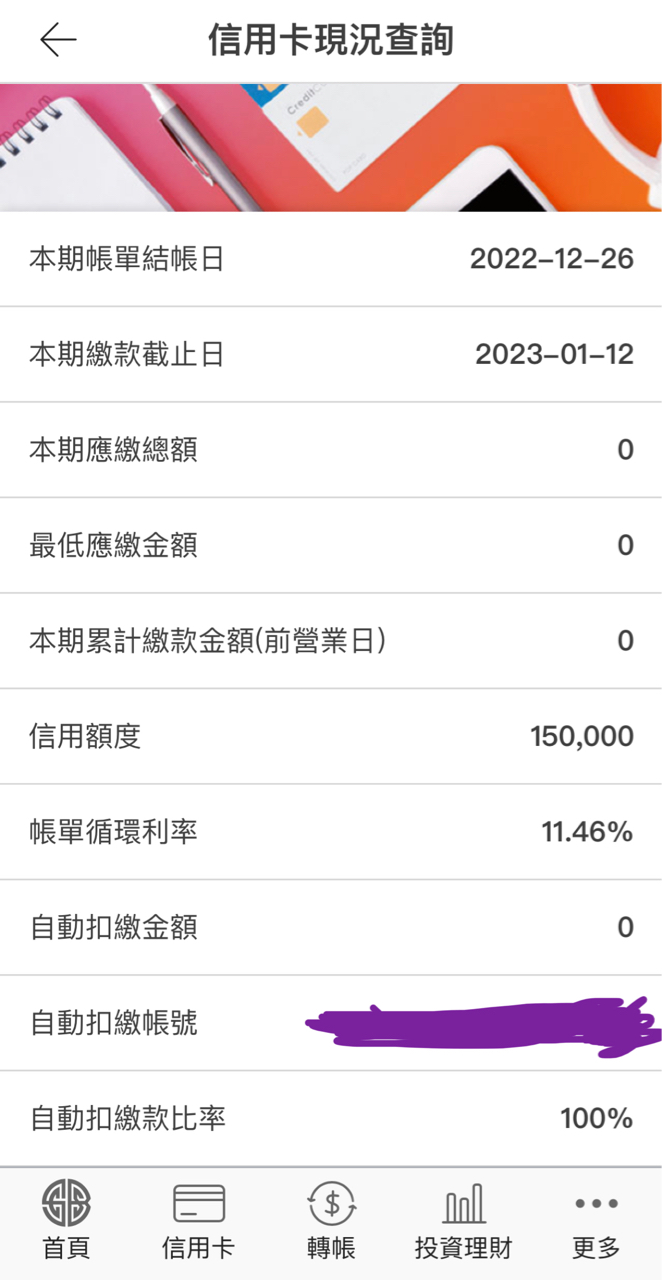The image size is (662, 1280).
Task: Open the 更多 more tab
Action: pyautogui.click(x=596, y=1221)
